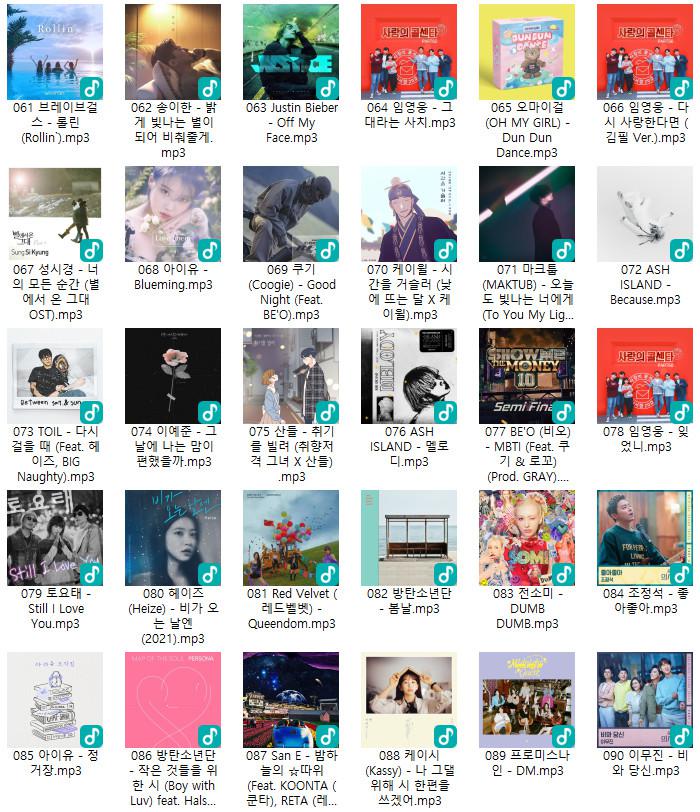Open 073 TOIL mp3 file

click(55, 375)
